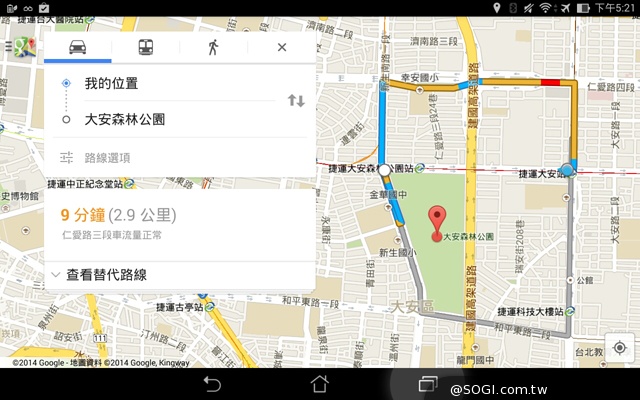Swap start and destination

[x=295, y=100]
